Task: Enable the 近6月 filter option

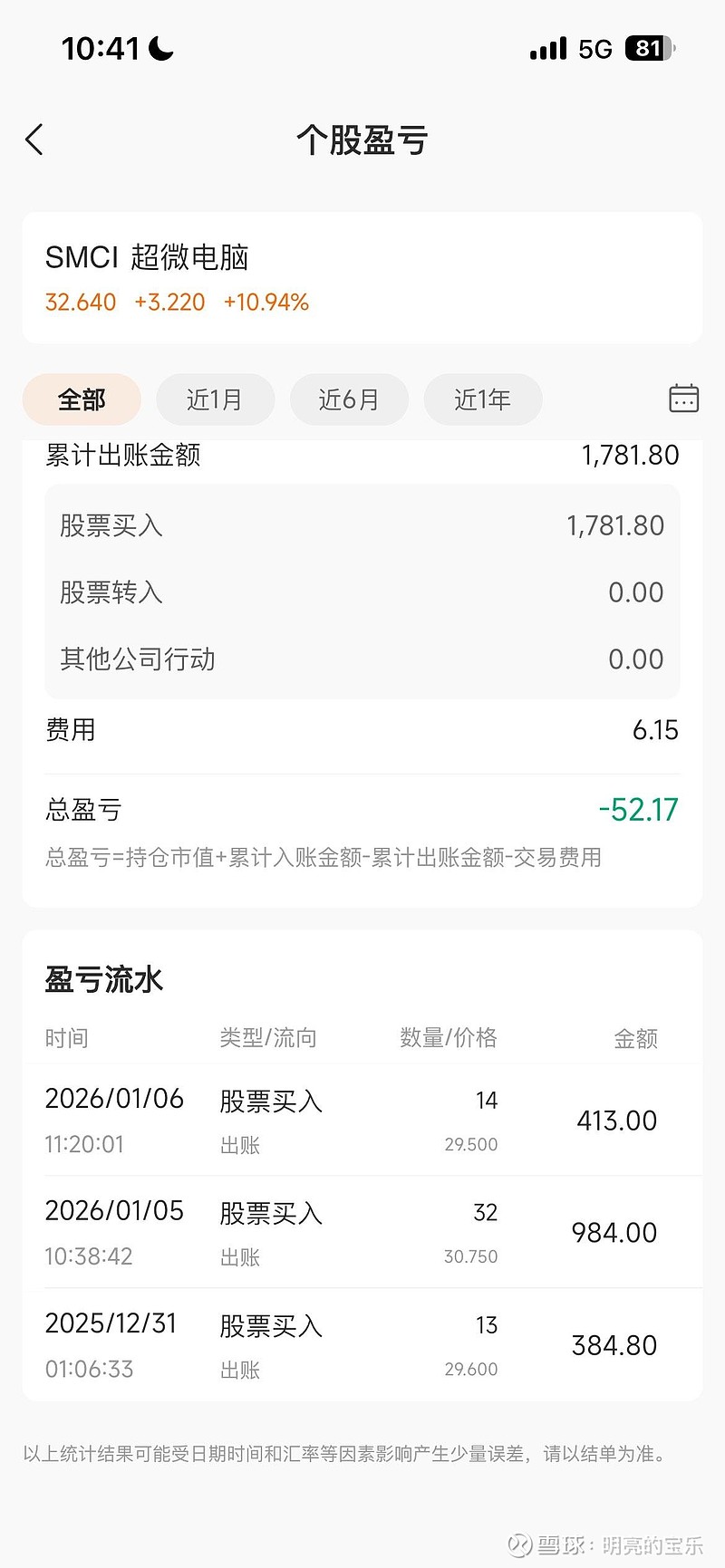Action: click(349, 399)
